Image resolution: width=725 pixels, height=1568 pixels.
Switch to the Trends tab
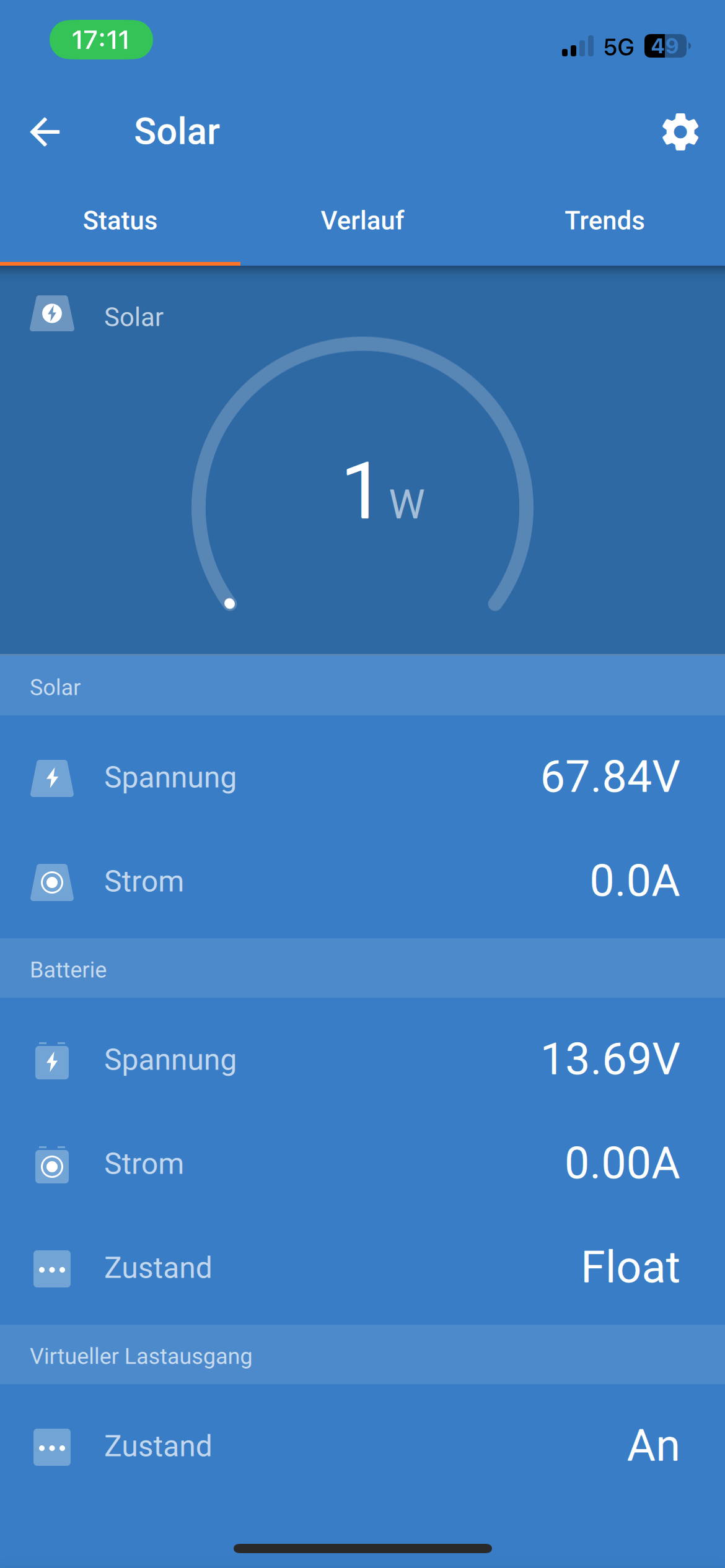(x=604, y=221)
